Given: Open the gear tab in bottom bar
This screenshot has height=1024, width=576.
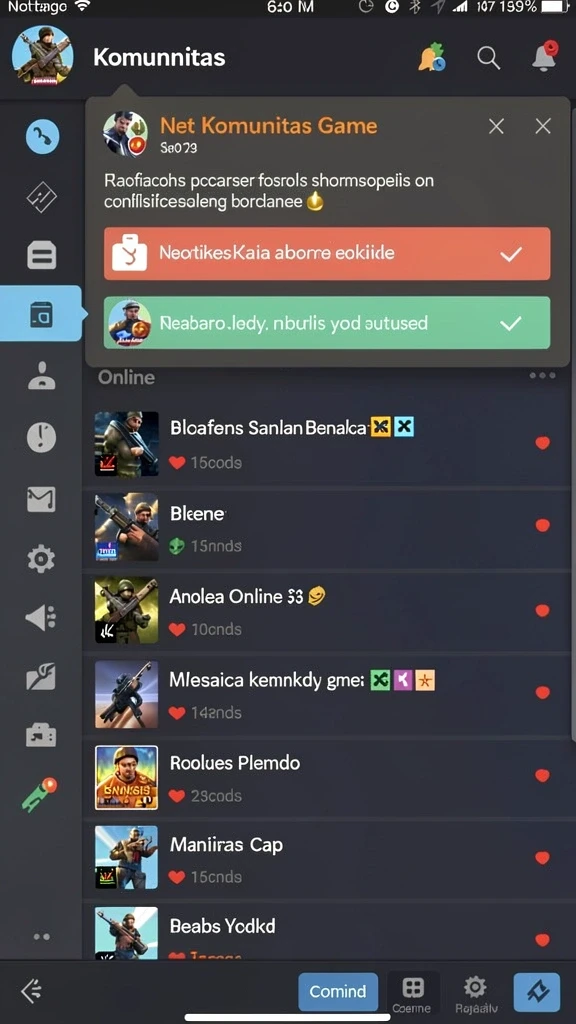Looking at the screenshot, I should pos(475,993).
